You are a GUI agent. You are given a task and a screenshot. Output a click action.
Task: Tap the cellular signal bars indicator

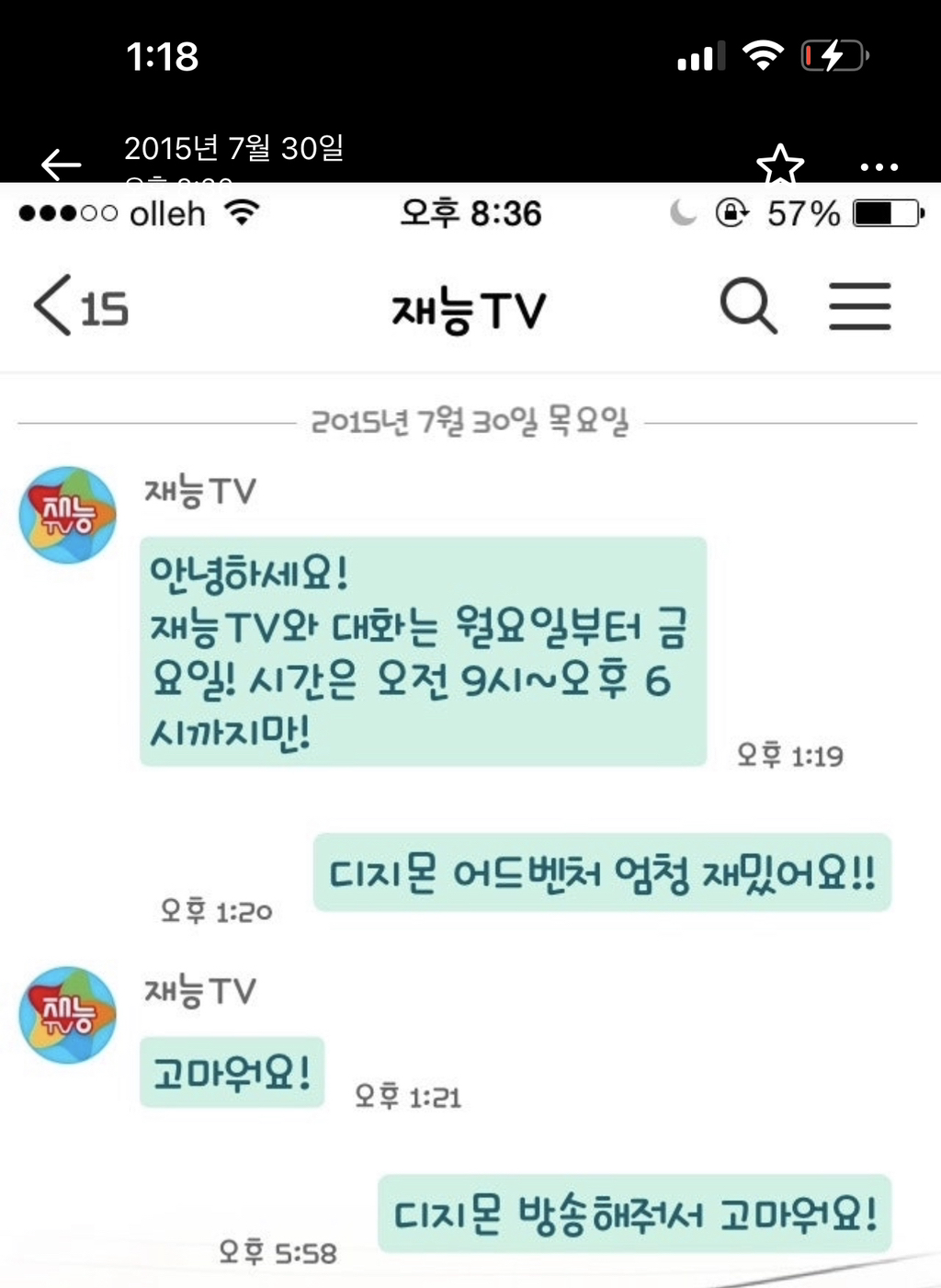(x=702, y=57)
